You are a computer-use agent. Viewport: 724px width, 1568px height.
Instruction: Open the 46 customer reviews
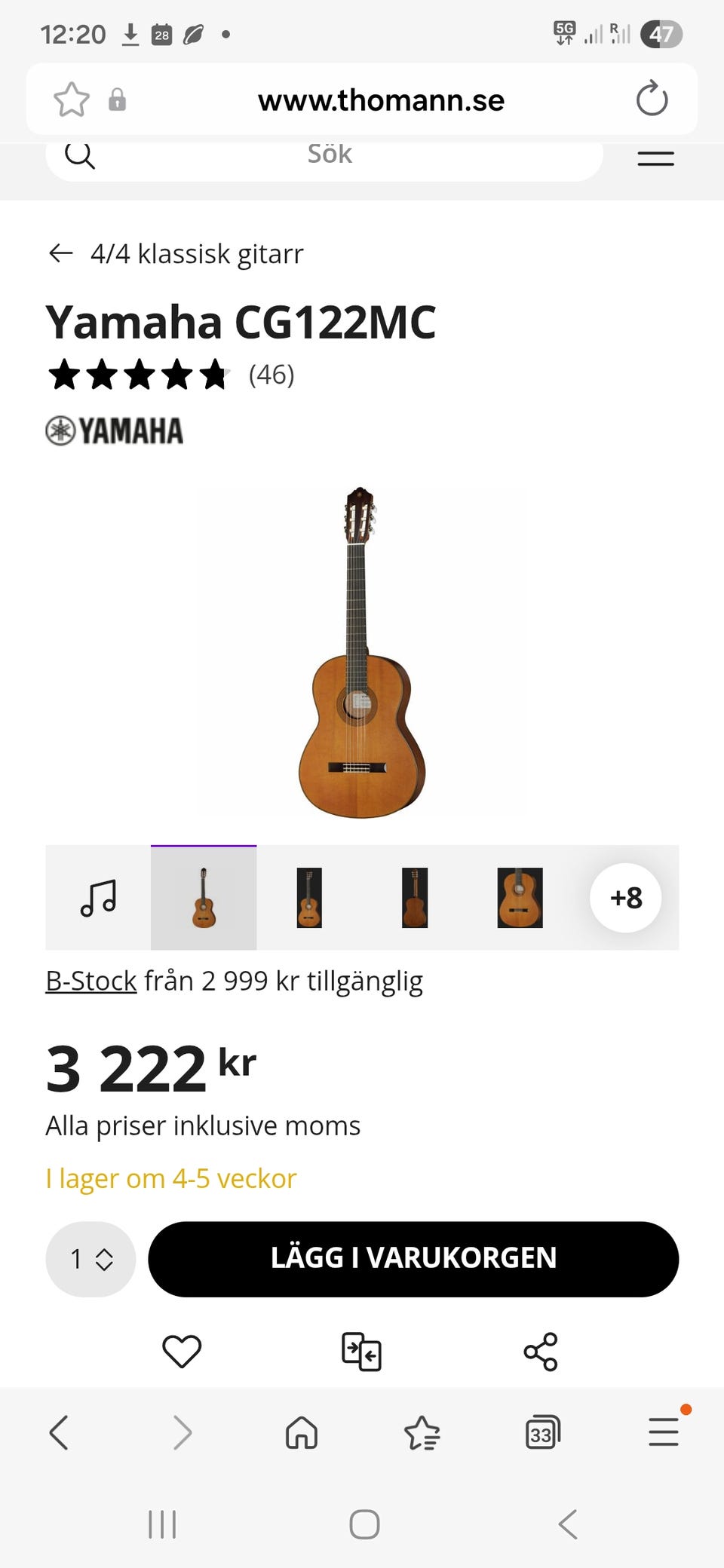click(x=271, y=375)
